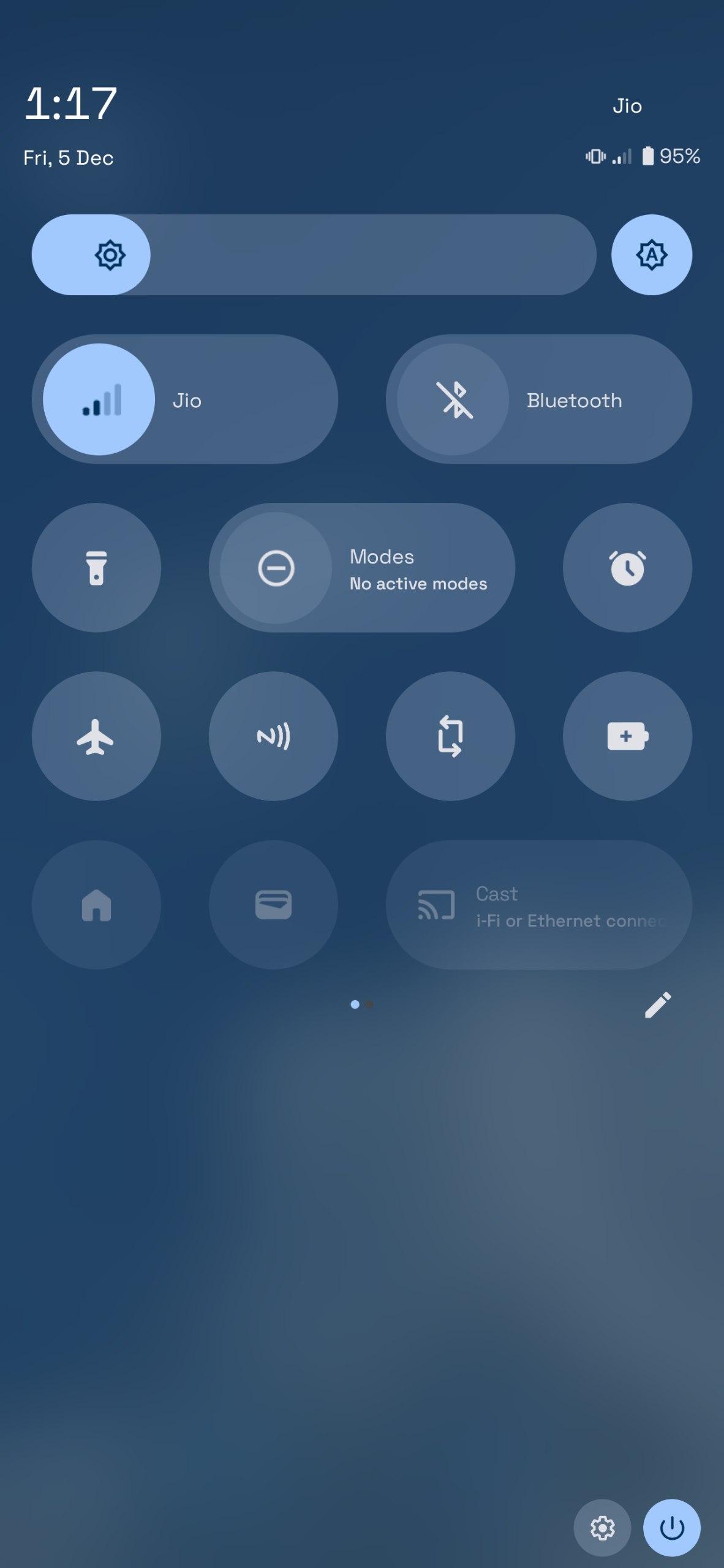The height and width of the screenshot is (1568, 724).
Task: Toggle NFC on or off
Action: click(273, 736)
